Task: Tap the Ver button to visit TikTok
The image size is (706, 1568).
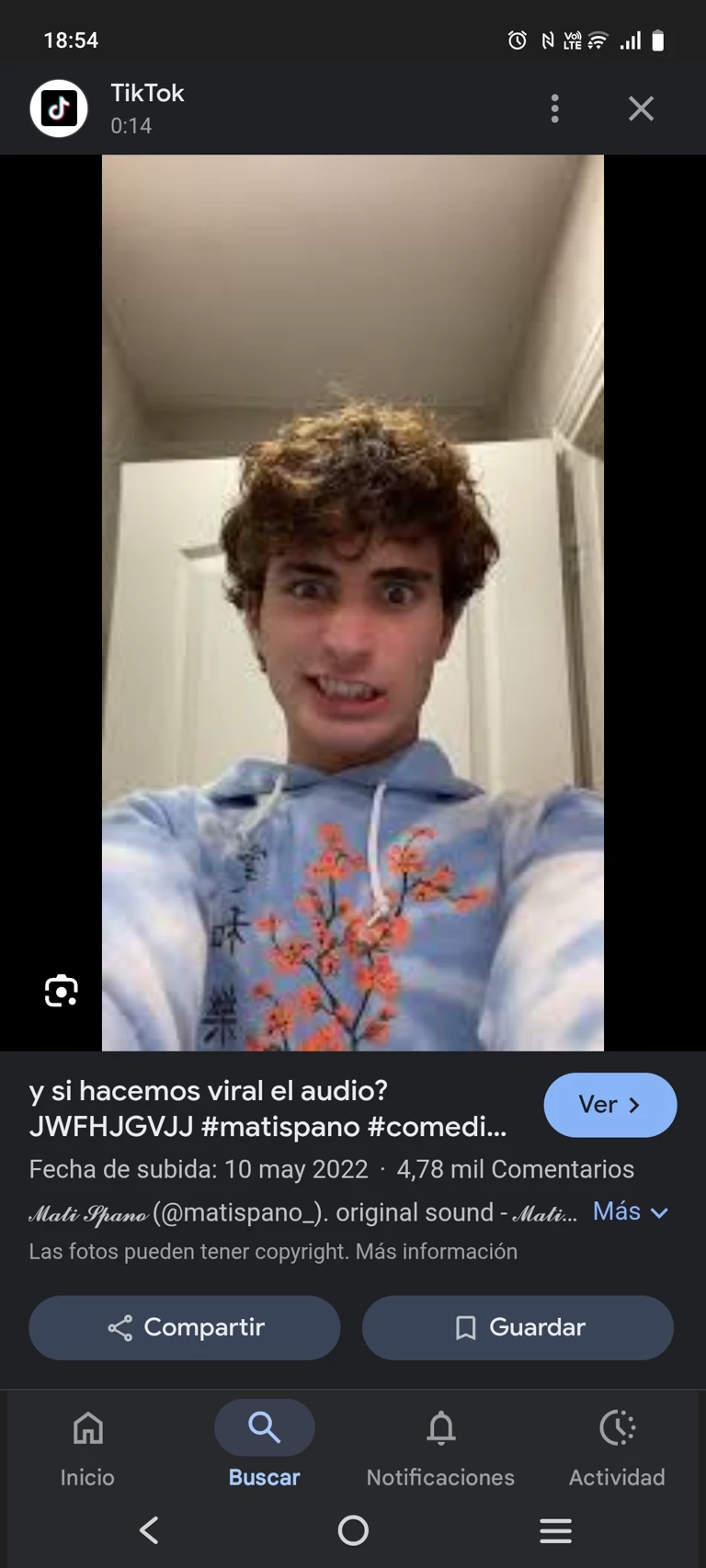Action: (609, 1105)
